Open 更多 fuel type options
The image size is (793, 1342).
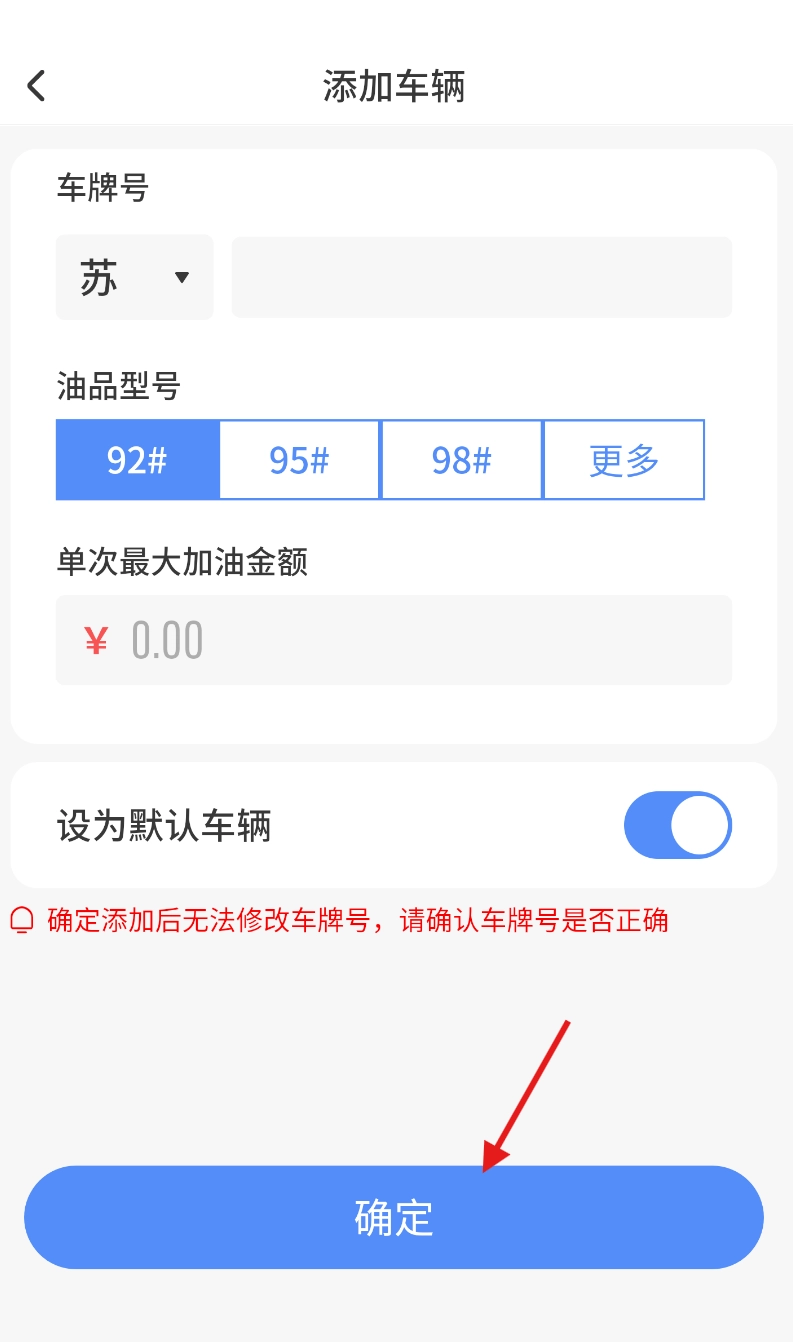[624, 460]
